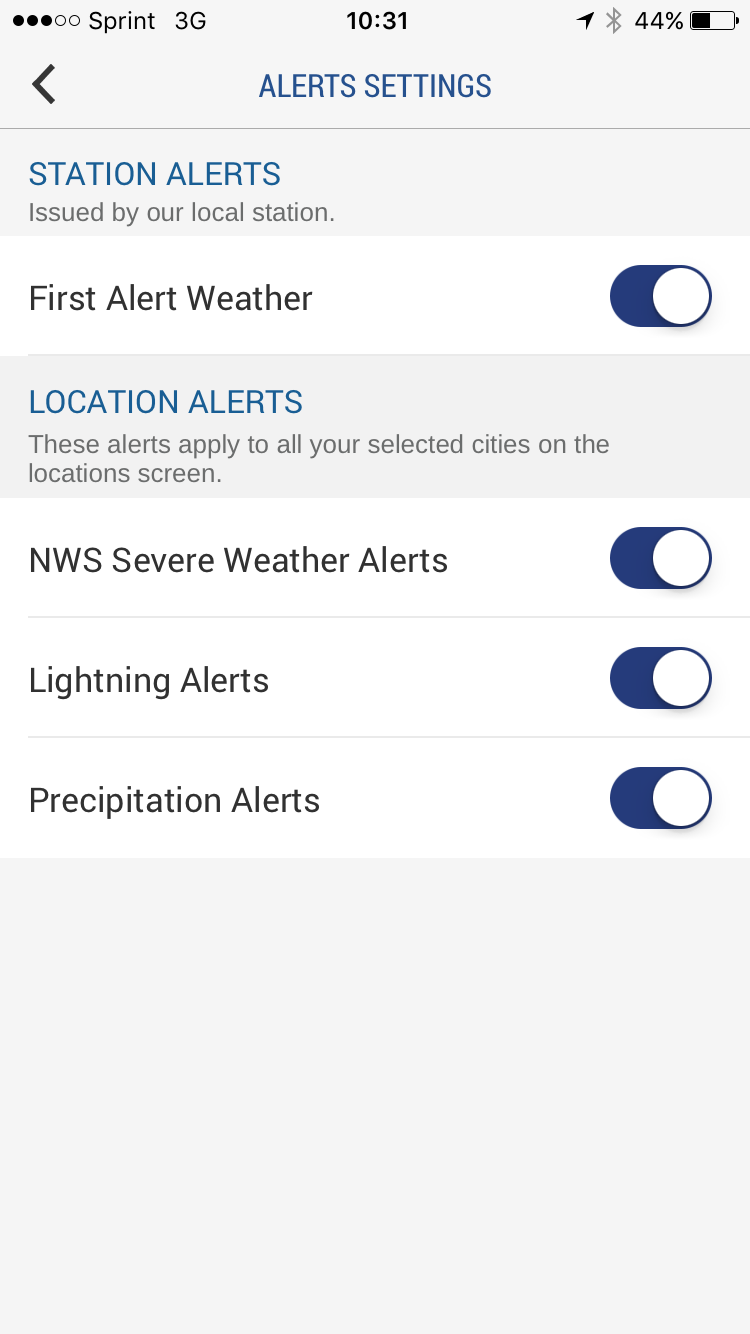750x1334 pixels.
Task: Turn off First Alert Weather switch
Action: 661,297
